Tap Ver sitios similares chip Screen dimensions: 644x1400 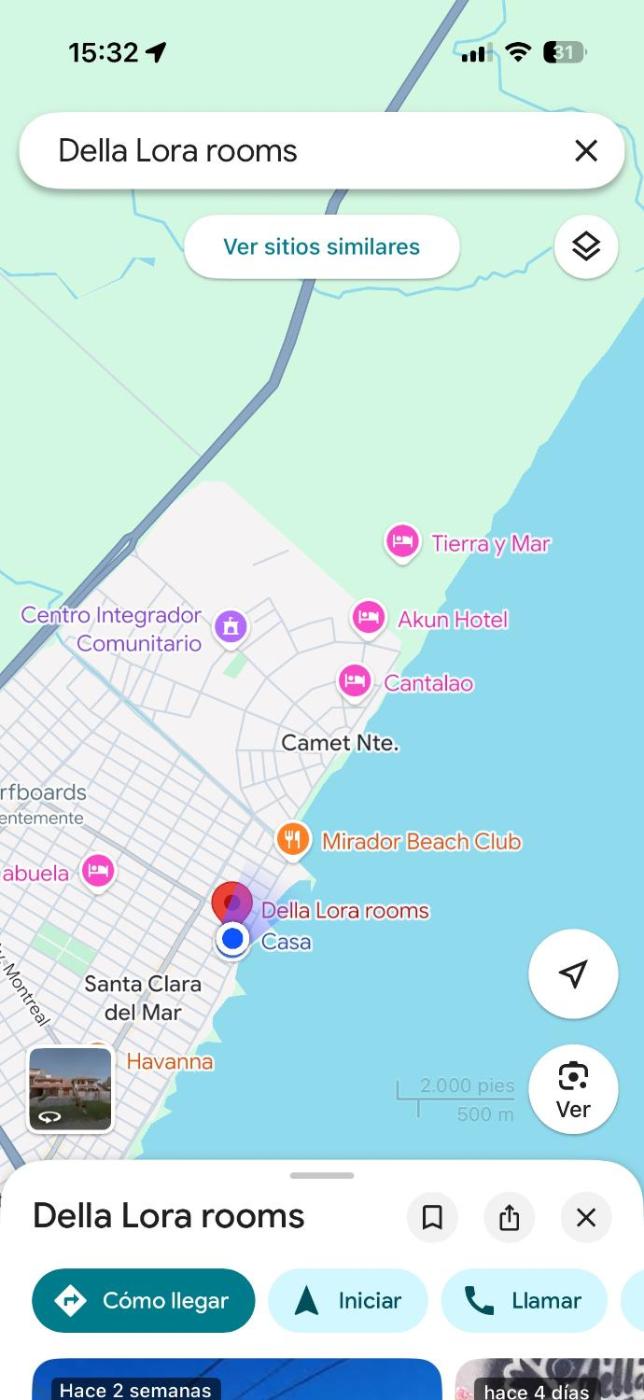(321, 247)
